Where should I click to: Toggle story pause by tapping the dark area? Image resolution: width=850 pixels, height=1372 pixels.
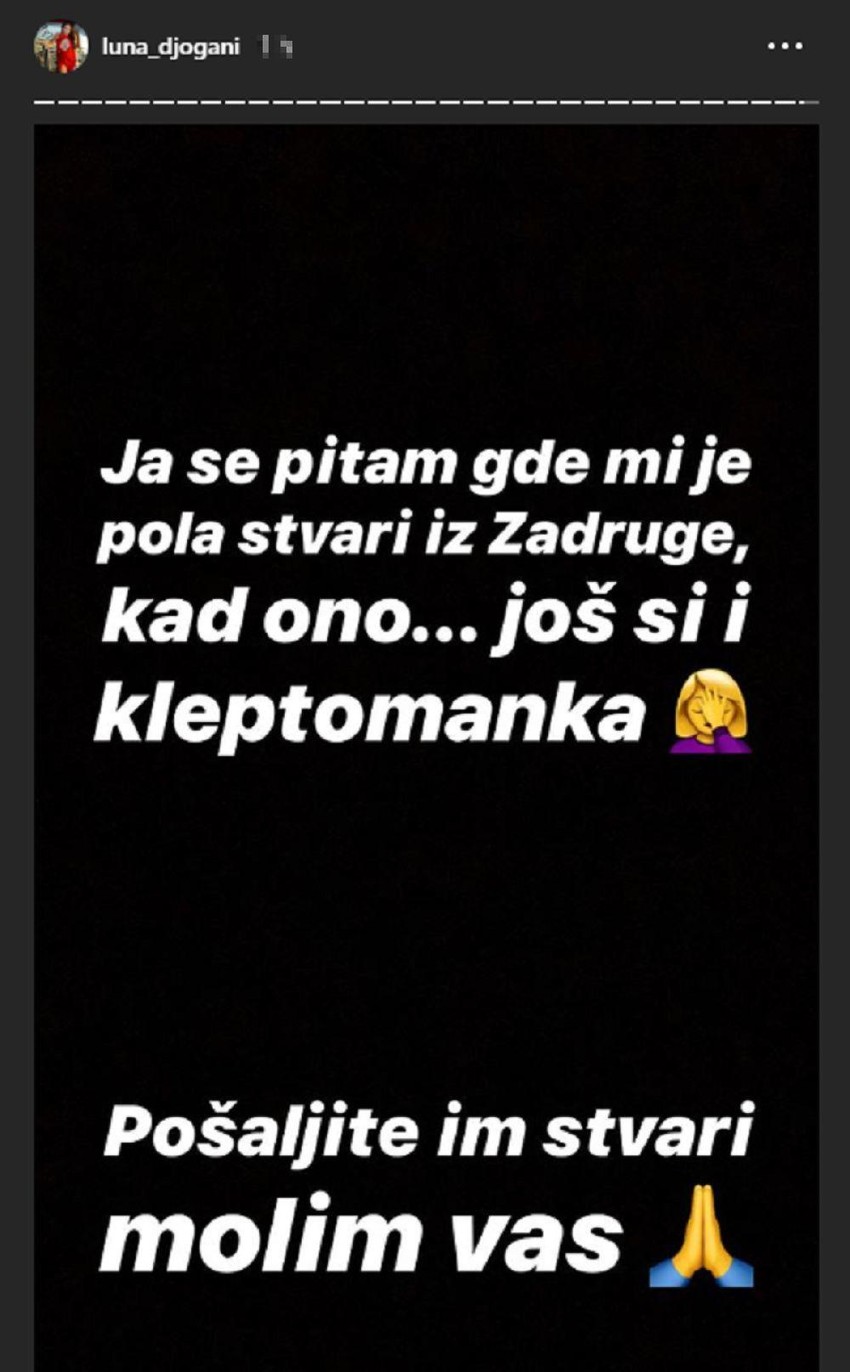pyautogui.click(x=425, y=950)
